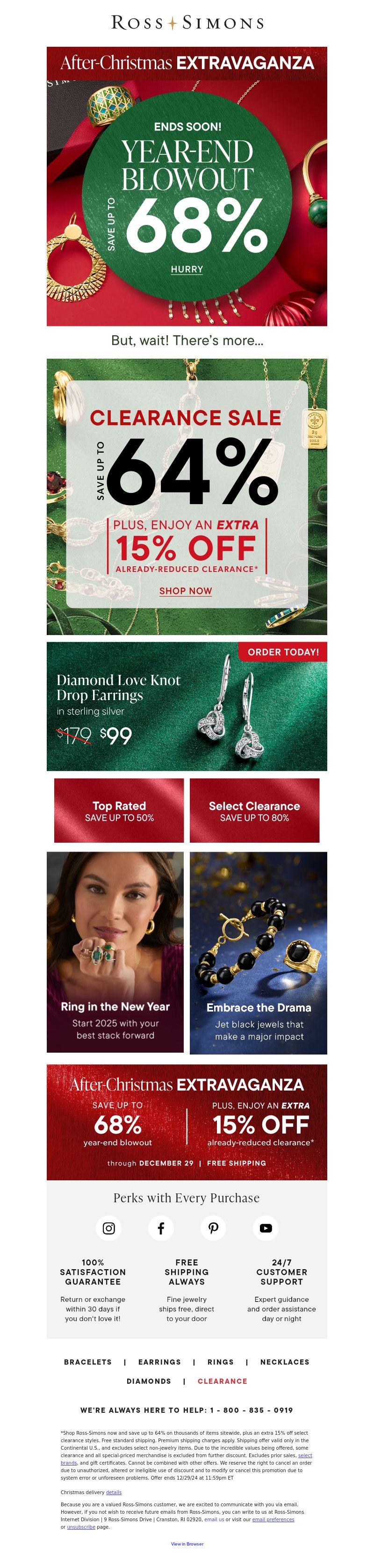Go to Necklaces category

tap(285, 1362)
